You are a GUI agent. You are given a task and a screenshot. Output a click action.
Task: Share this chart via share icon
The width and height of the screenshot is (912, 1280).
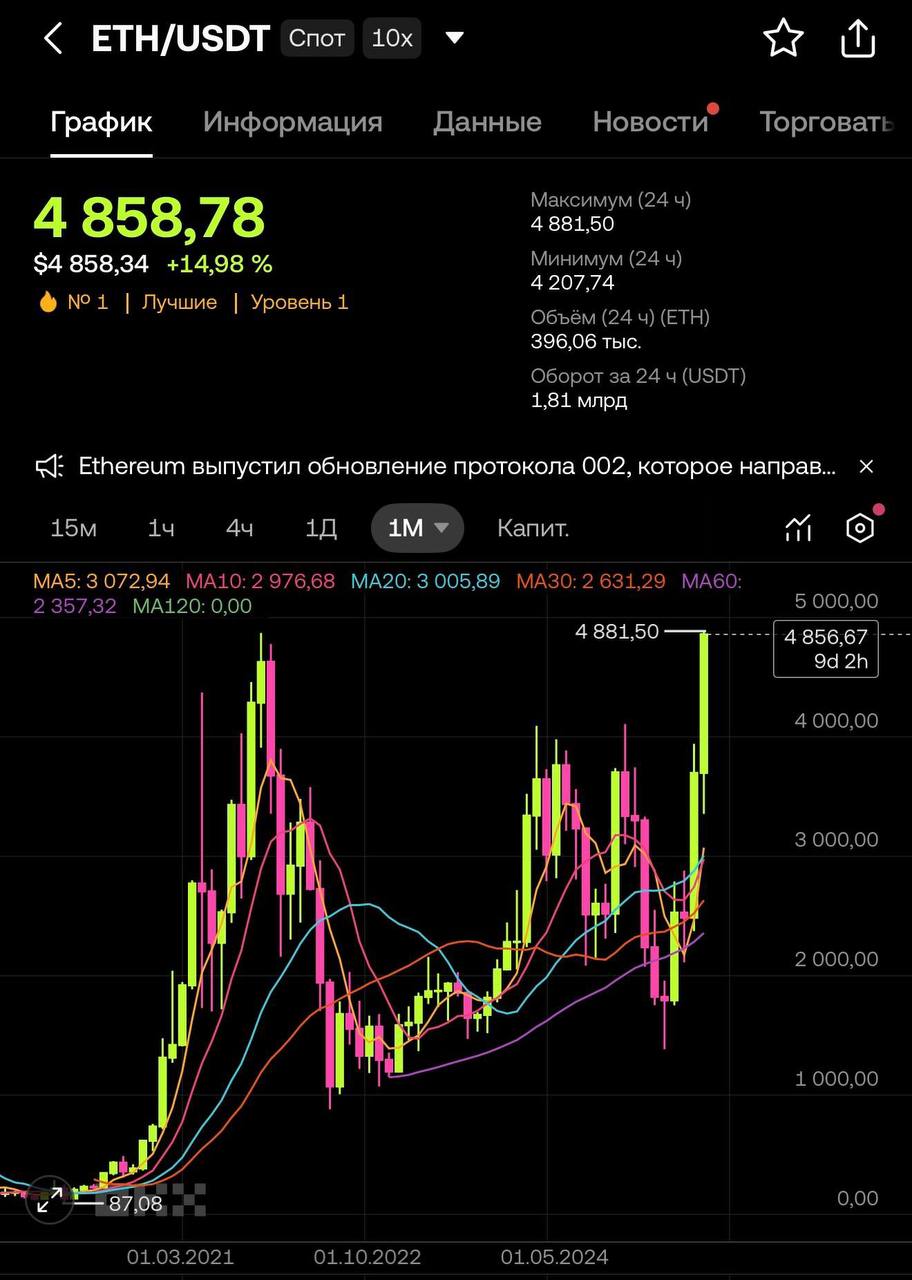(x=858, y=39)
